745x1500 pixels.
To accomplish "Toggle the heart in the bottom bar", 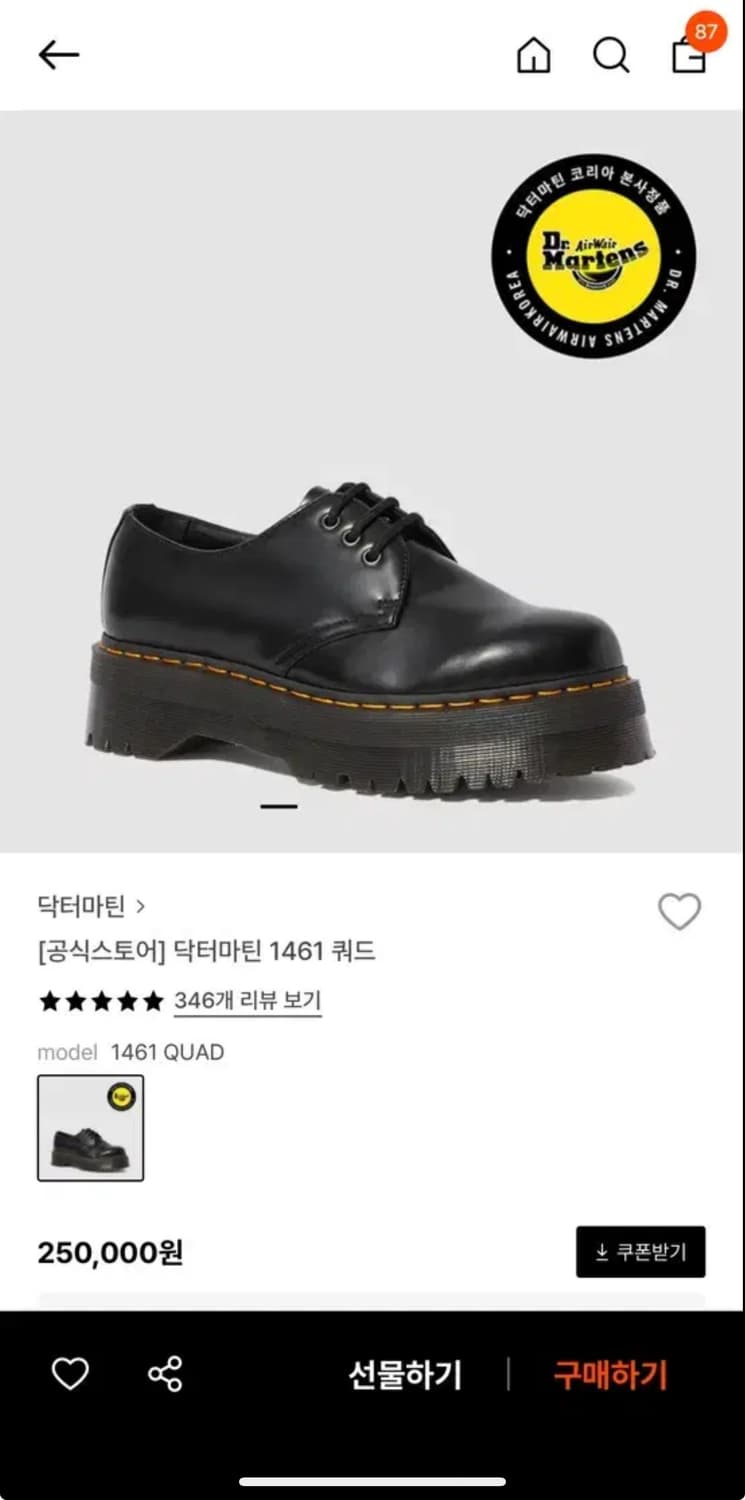I will pyautogui.click(x=70, y=1374).
